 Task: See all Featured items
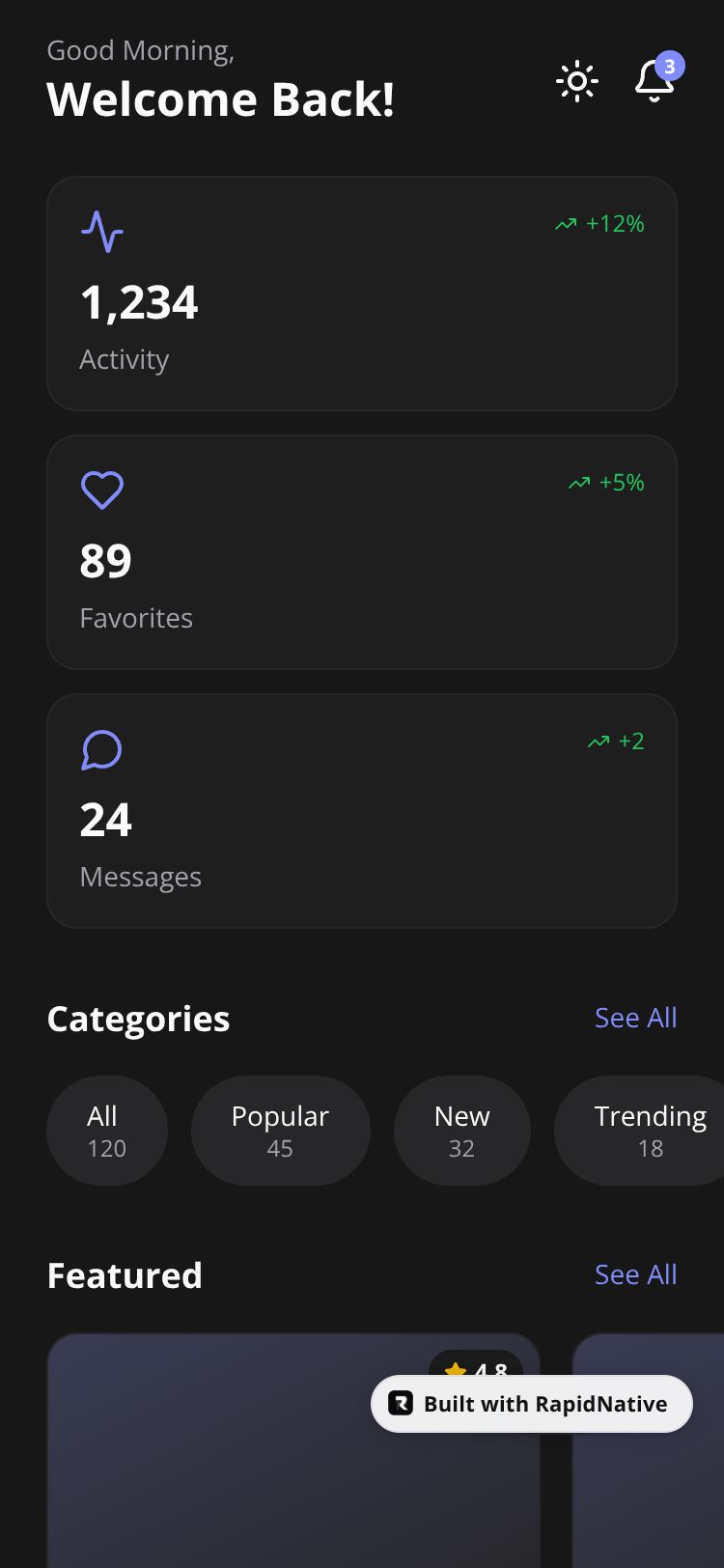(x=635, y=1274)
